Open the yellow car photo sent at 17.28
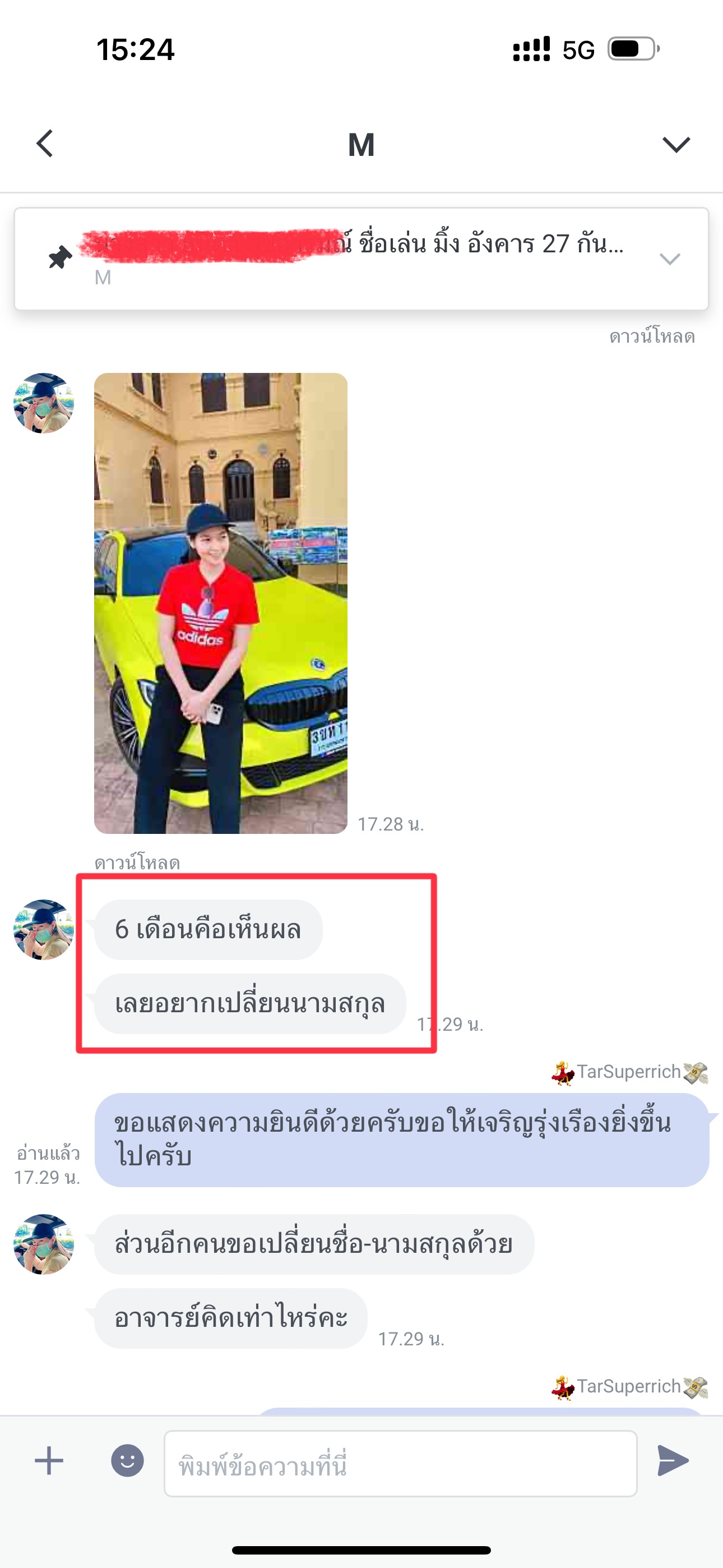The height and width of the screenshot is (1568, 723). [220, 603]
